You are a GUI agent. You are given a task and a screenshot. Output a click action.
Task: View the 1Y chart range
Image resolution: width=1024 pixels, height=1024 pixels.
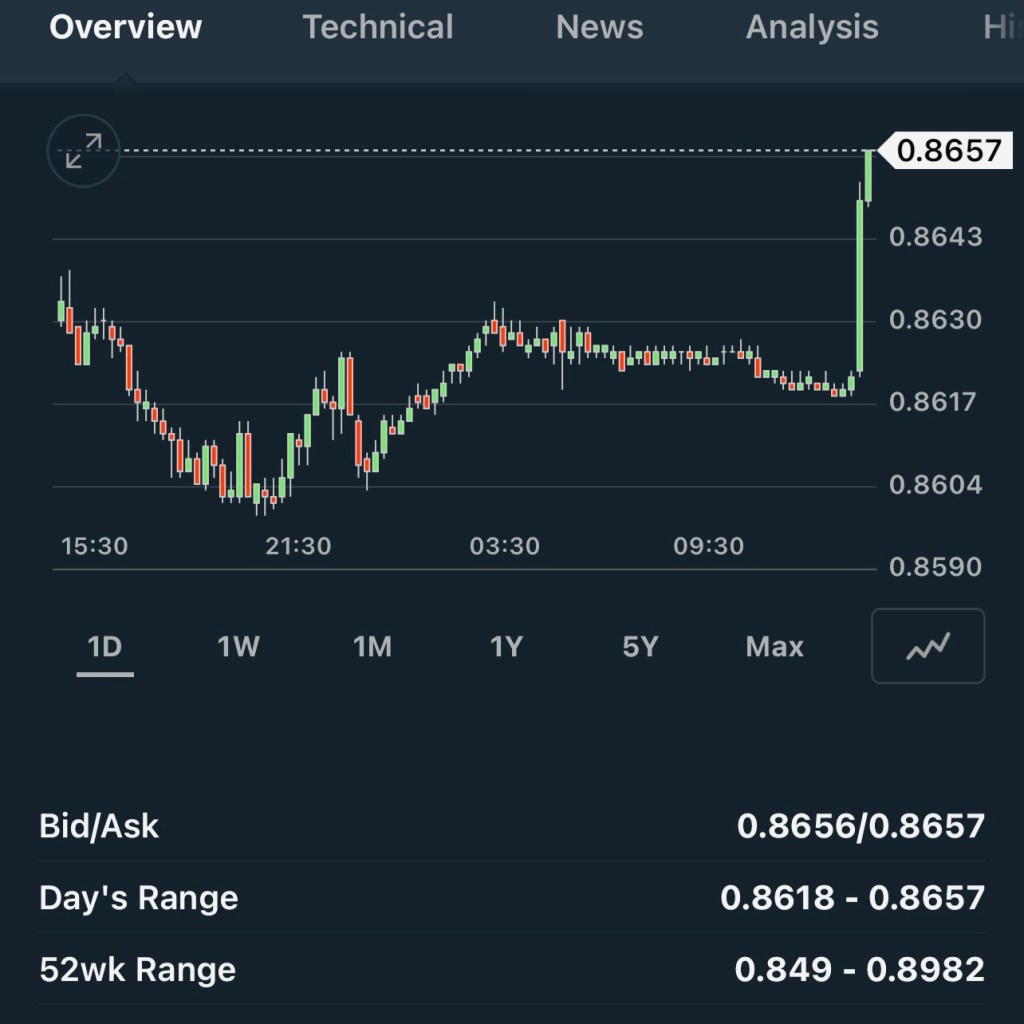[x=506, y=647]
